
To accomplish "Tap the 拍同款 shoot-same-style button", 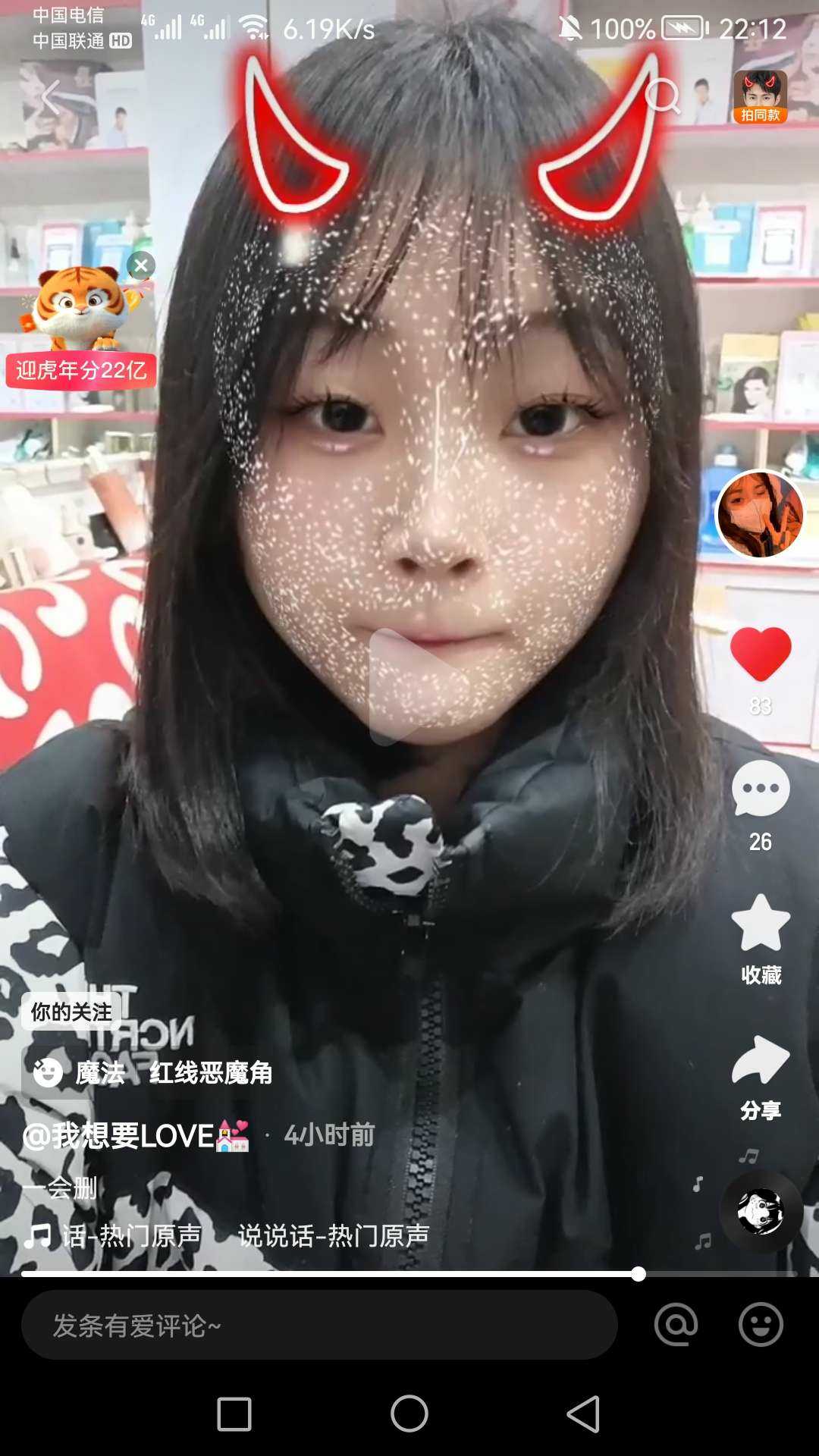I will [x=760, y=97].
